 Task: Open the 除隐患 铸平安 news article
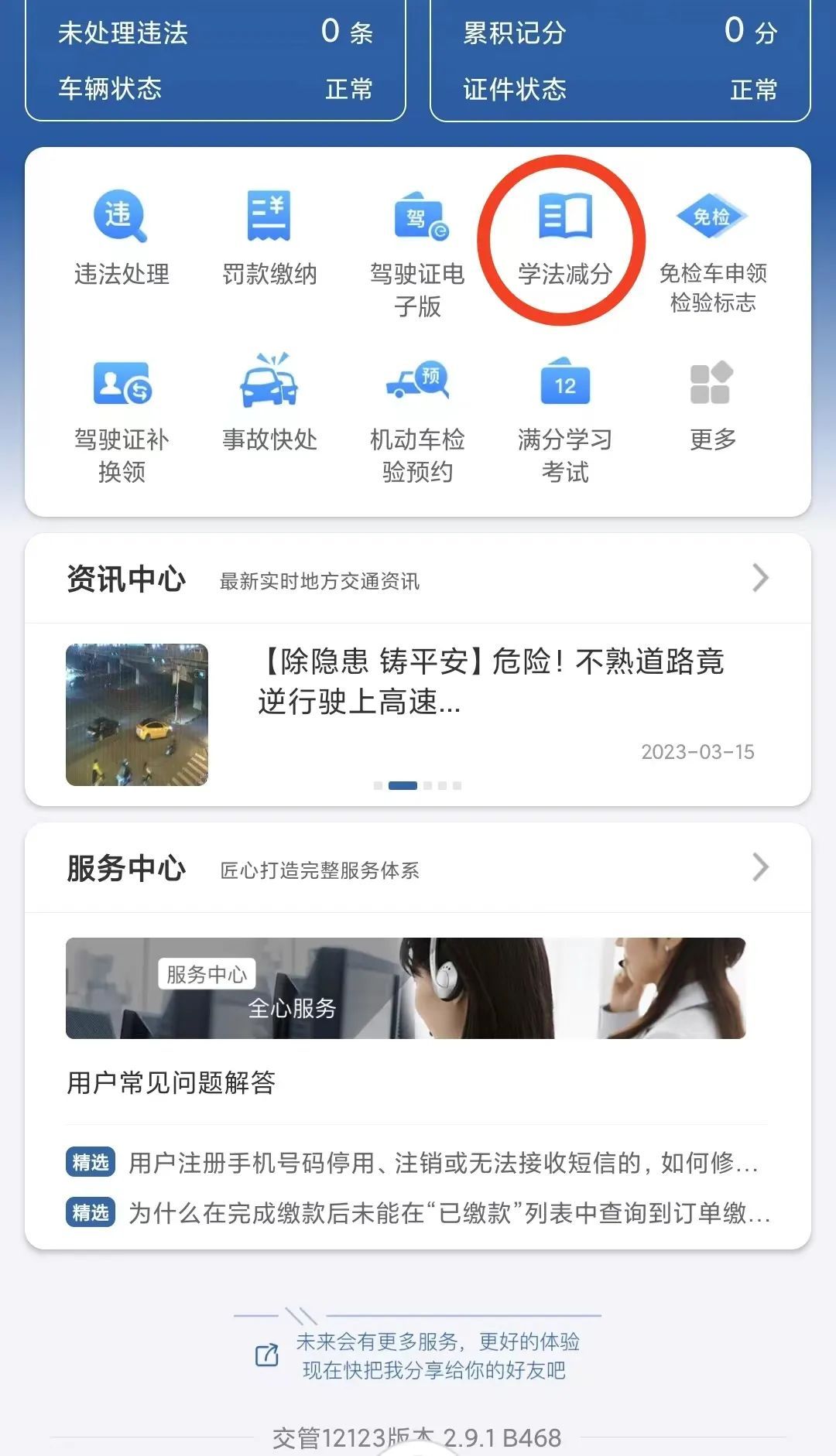[x=491, y=682]
